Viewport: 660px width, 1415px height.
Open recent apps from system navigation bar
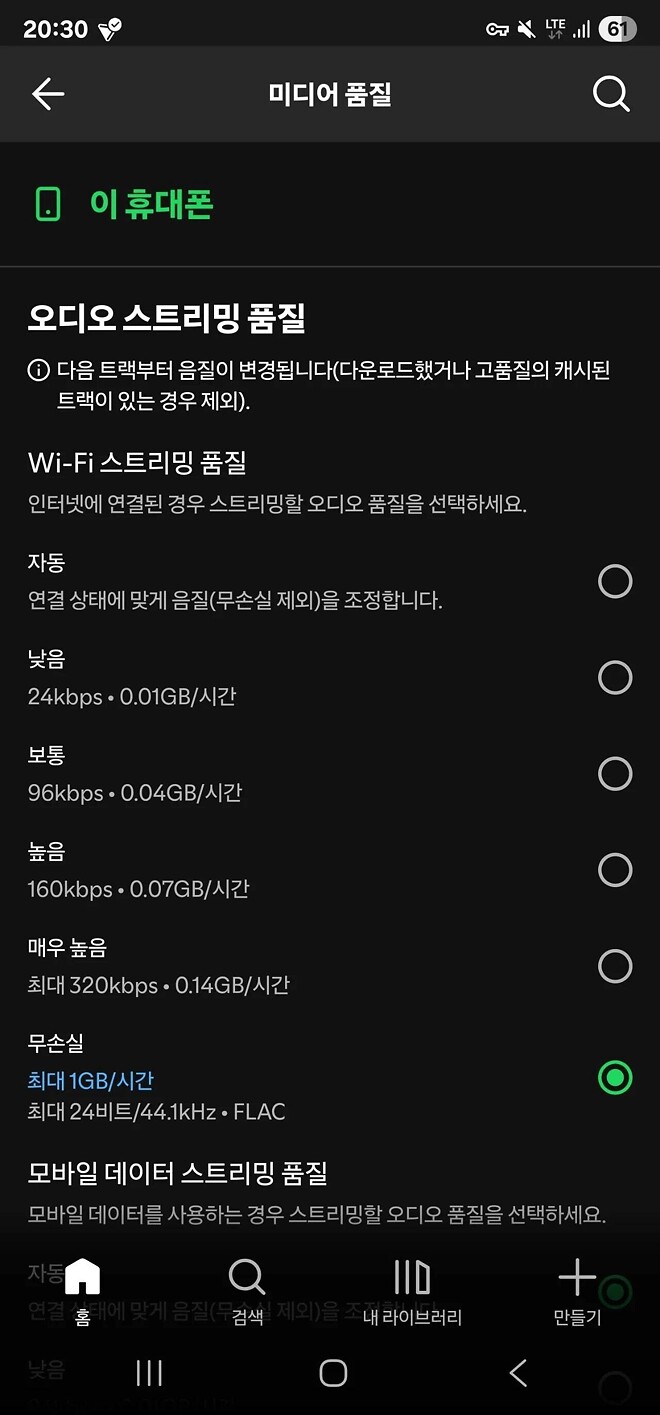149,1373
